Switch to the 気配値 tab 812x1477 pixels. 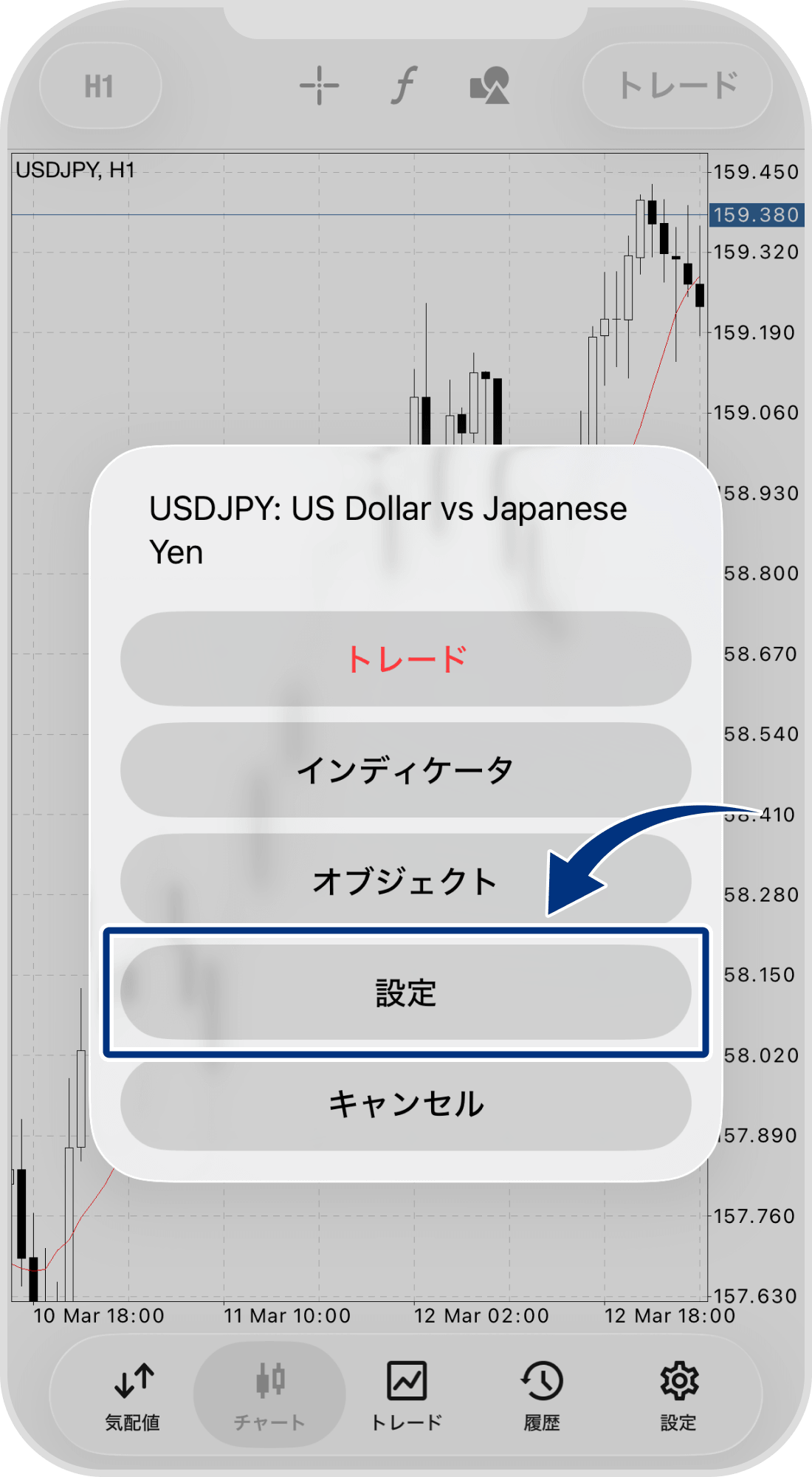(x=133, y=1394)
